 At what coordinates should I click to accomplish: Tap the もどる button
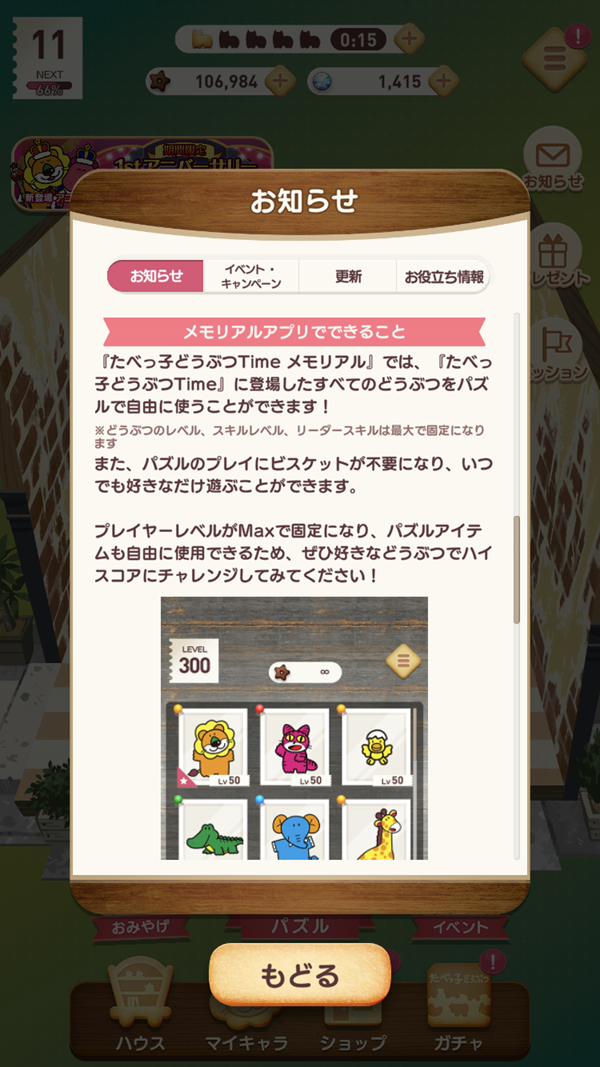299,974
